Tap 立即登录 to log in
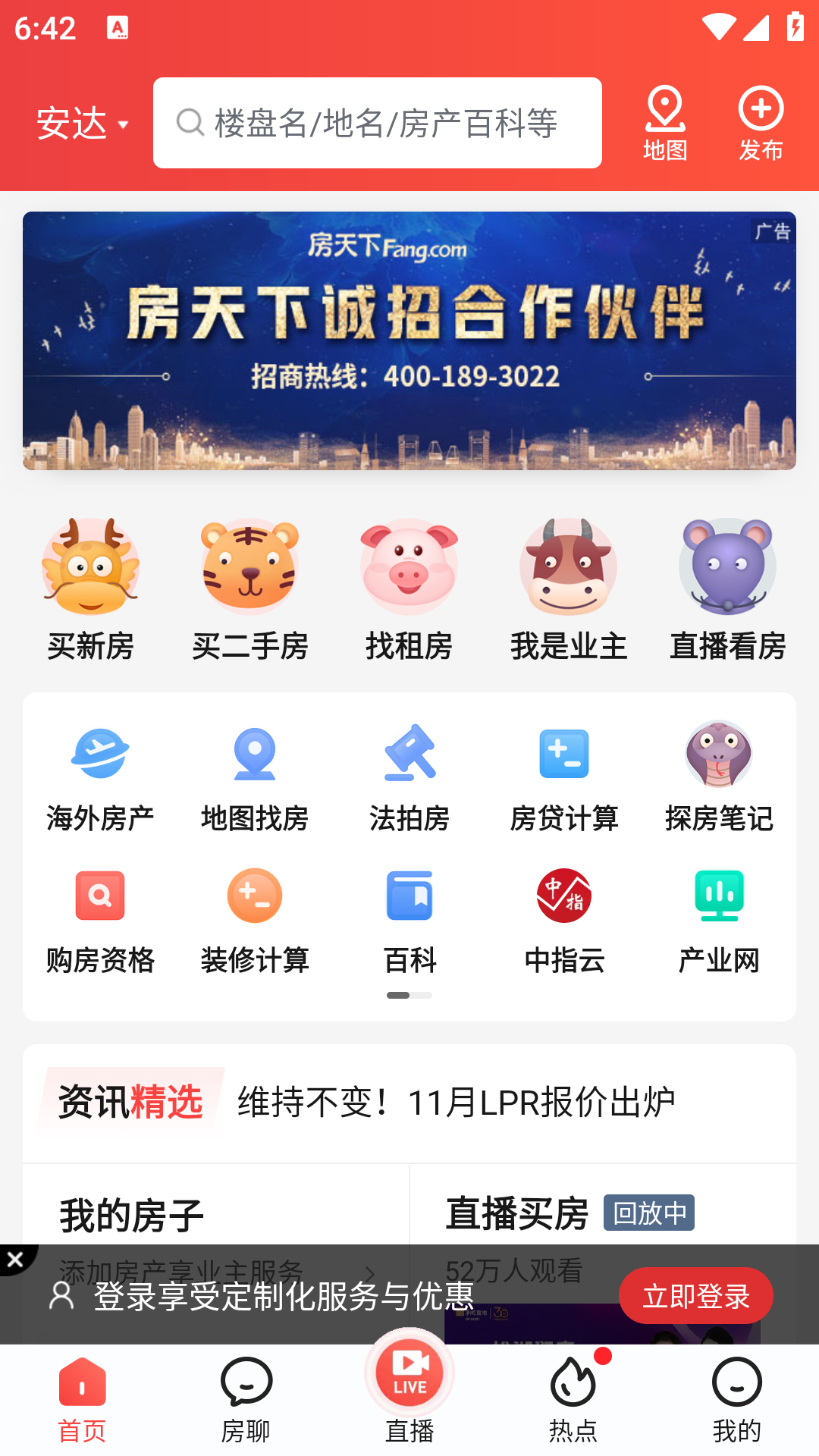Image resolution: width=819 pixels, height=1456 pixels. click(695, 1296)
